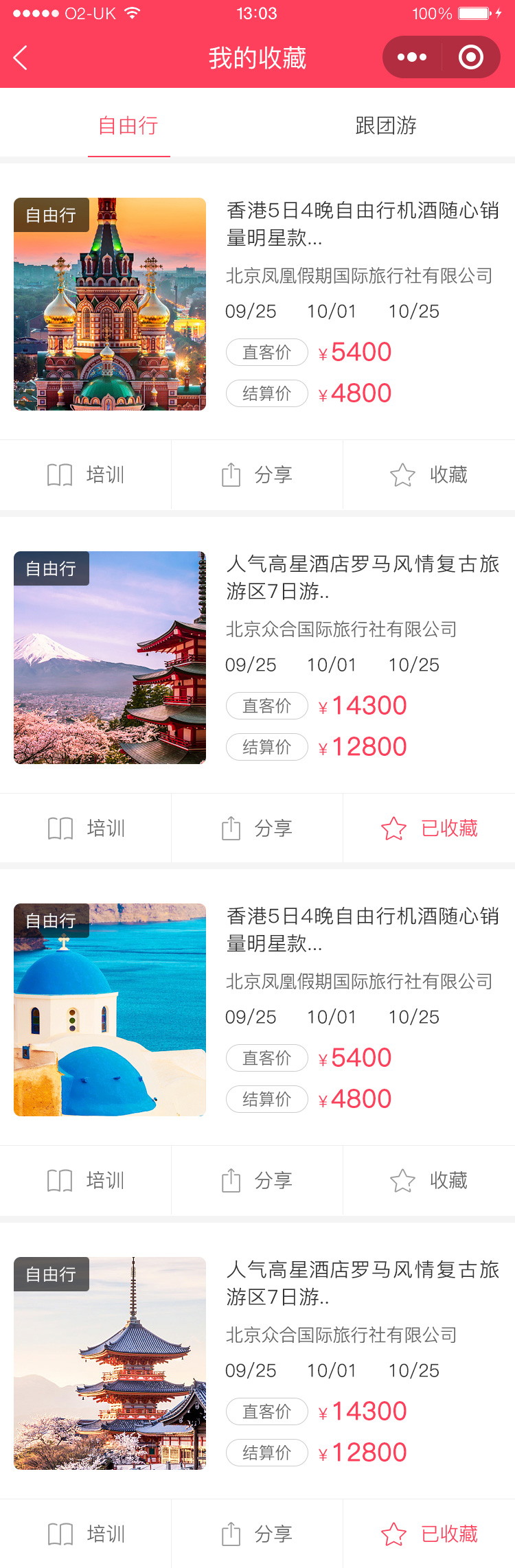Tap 培训 under the blue-domed church card
This screenshot has height=1568, width=515.
pyautogui.click(x=86, y=1181)
